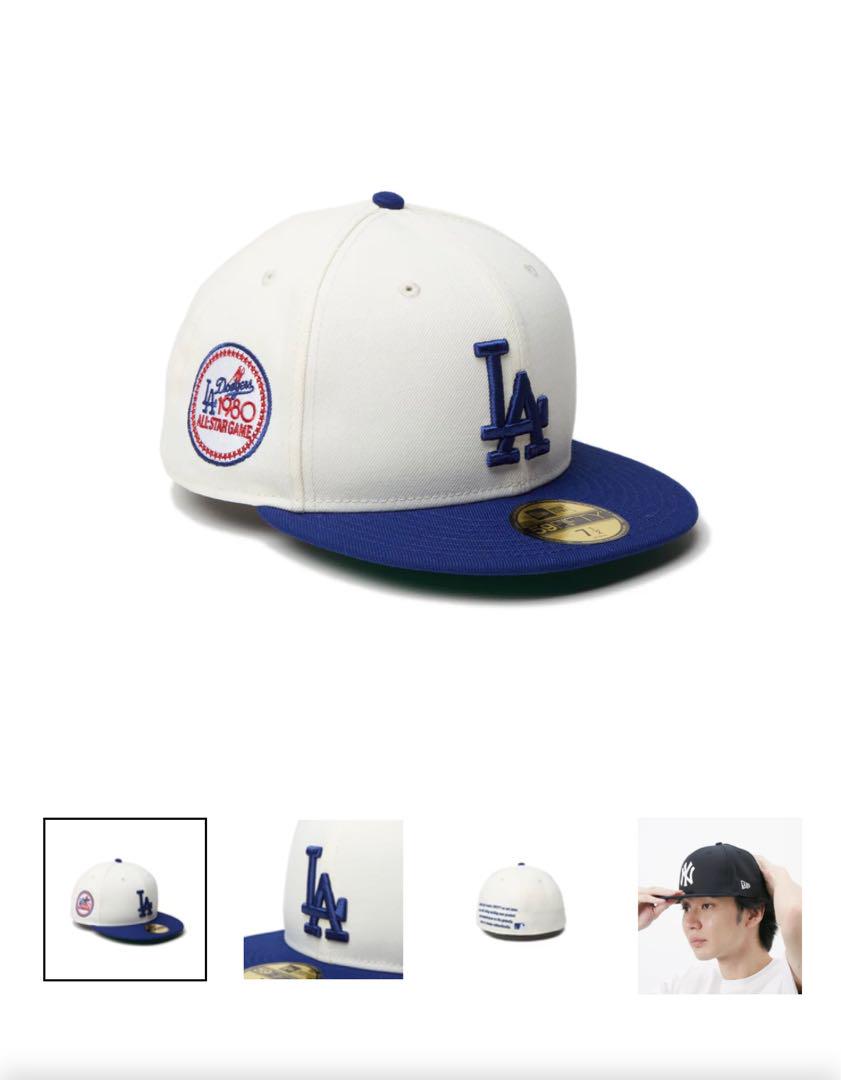The width and height of the screenshot is (841, 1080).
Task: Open the selected full-cap thumbnail with side patch
Action: 125,897
